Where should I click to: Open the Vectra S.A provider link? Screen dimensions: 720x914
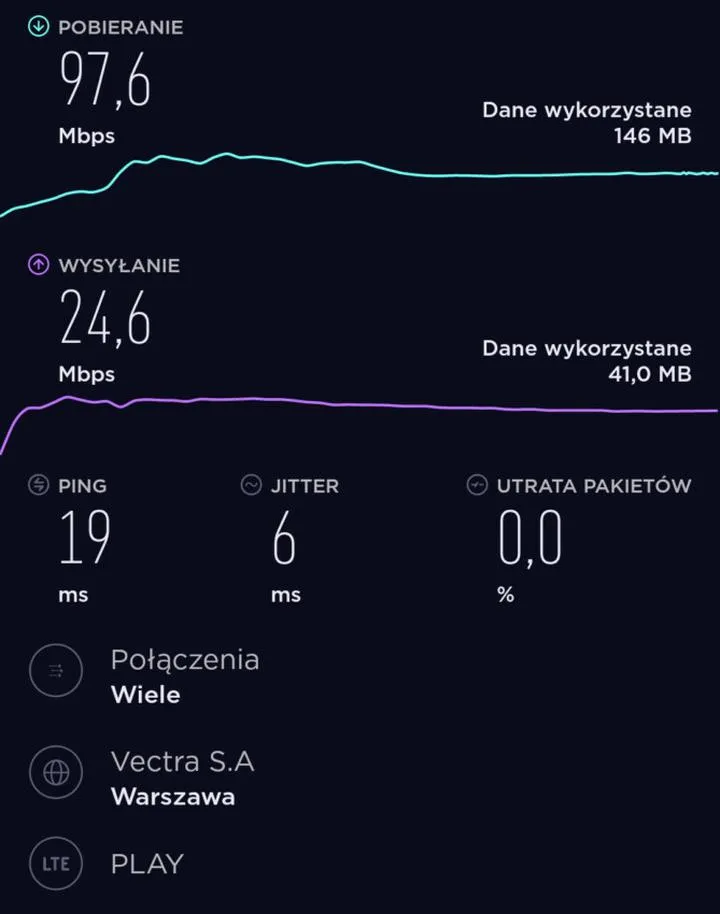pyautogui.click(x=183, y=762)
